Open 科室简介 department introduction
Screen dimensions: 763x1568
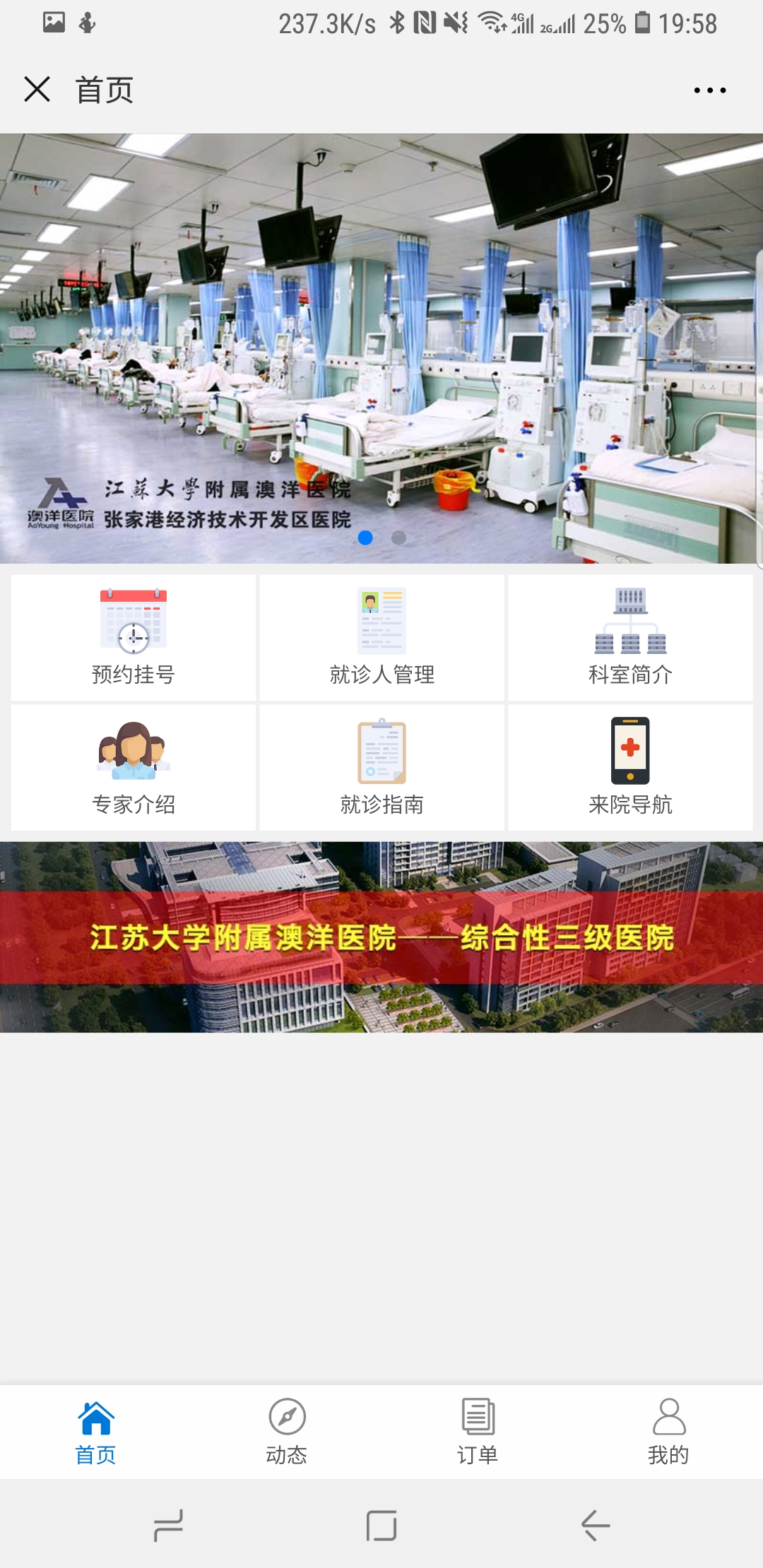[x=630, y=638]
